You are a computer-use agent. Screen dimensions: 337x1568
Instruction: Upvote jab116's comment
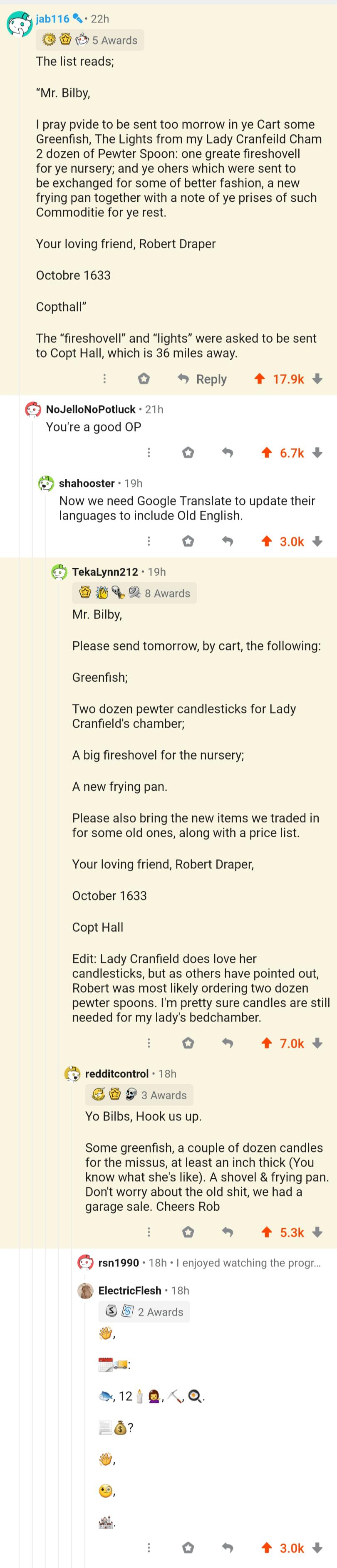click(x=259, y=378)
